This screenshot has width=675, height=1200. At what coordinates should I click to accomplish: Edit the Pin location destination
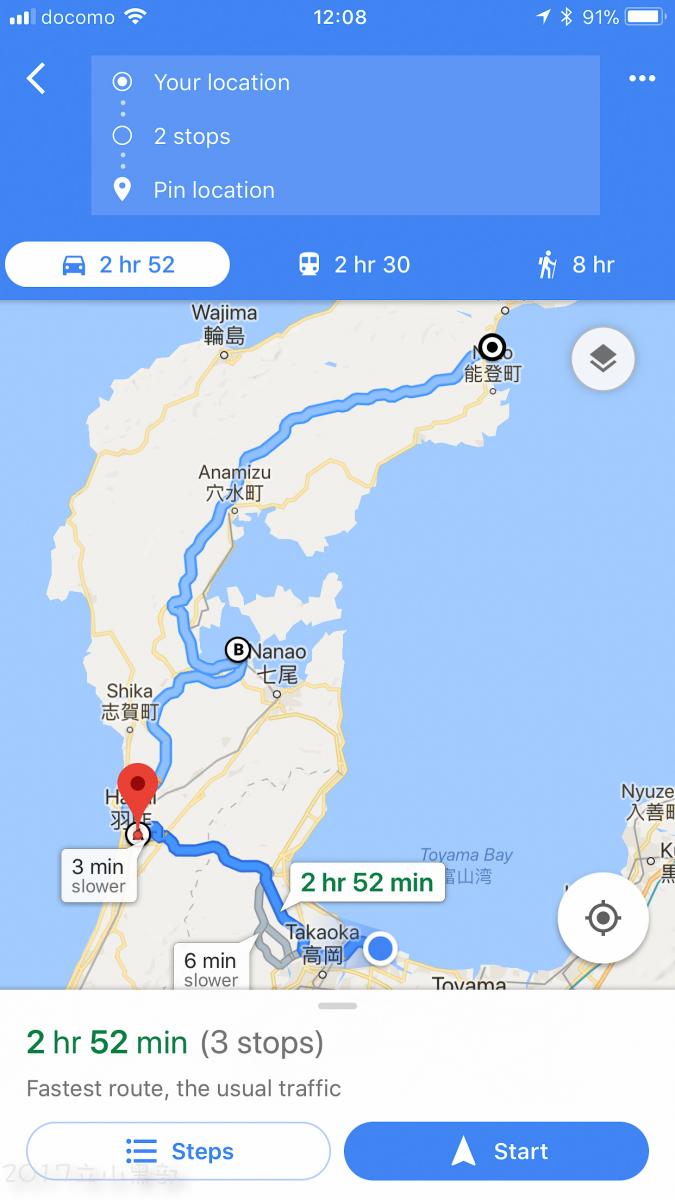point(345,190)
